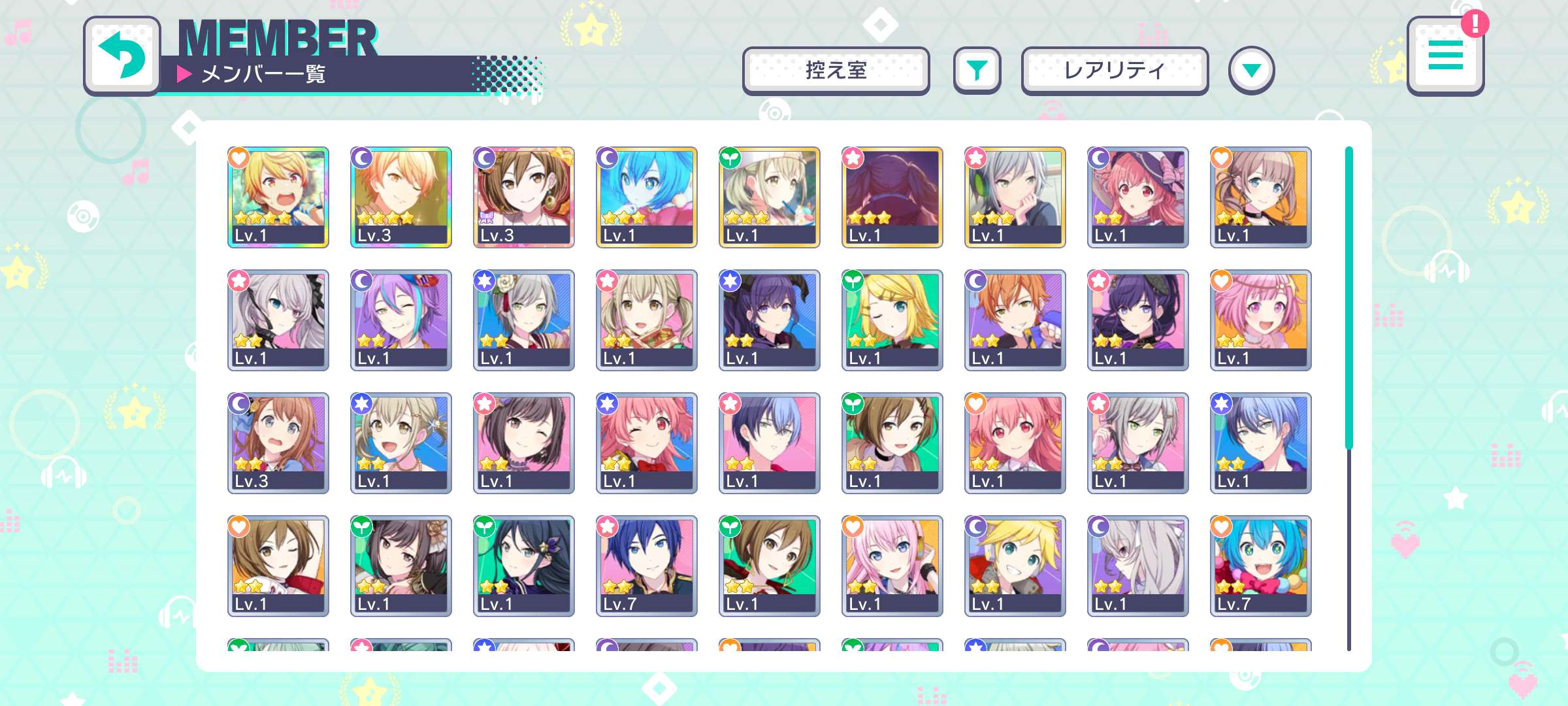Open the member filter funnel
Image resolution: width=1568 pixels, height=706 pixels.
pos(977,70)
